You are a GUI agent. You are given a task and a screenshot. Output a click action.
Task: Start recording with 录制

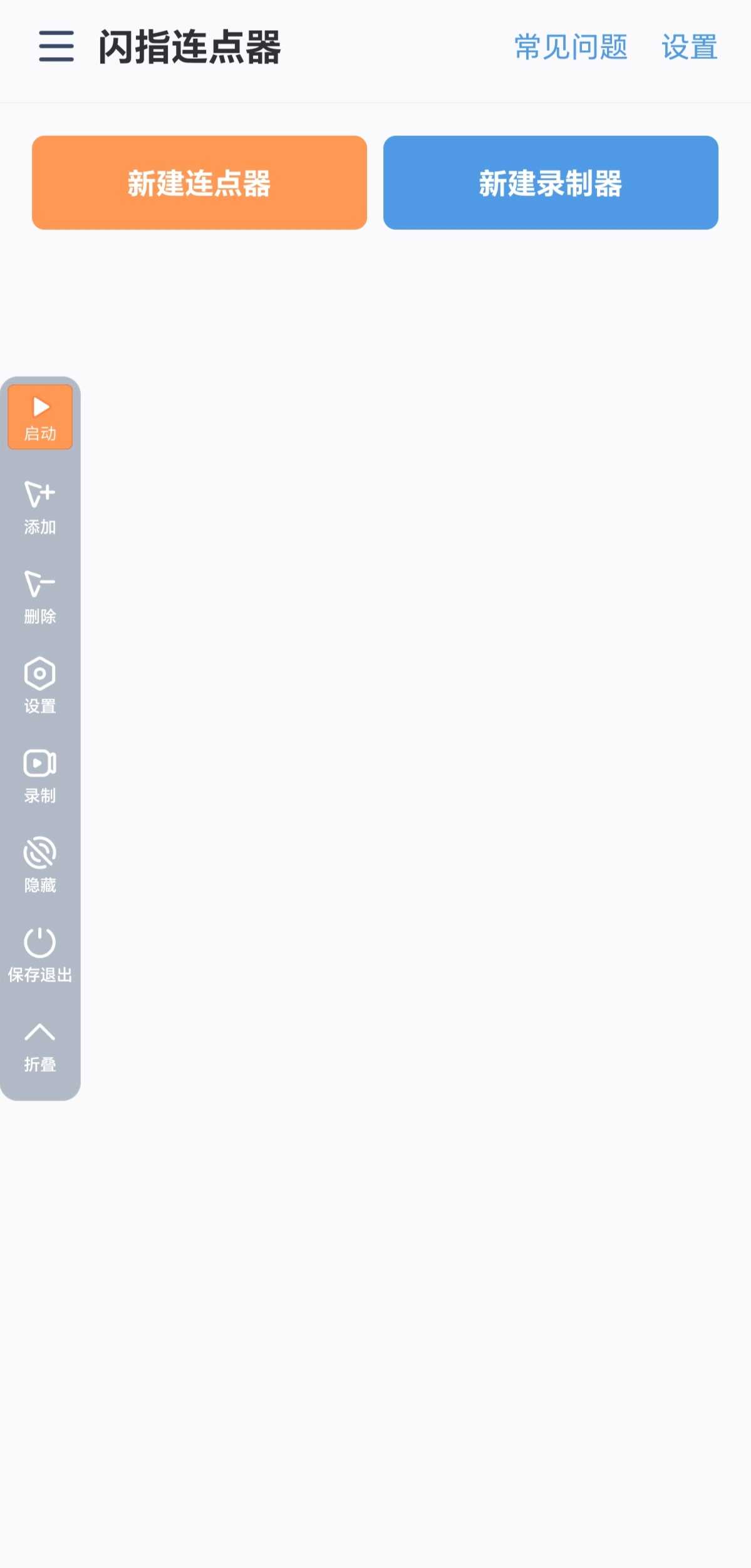(x=40, y=776)
